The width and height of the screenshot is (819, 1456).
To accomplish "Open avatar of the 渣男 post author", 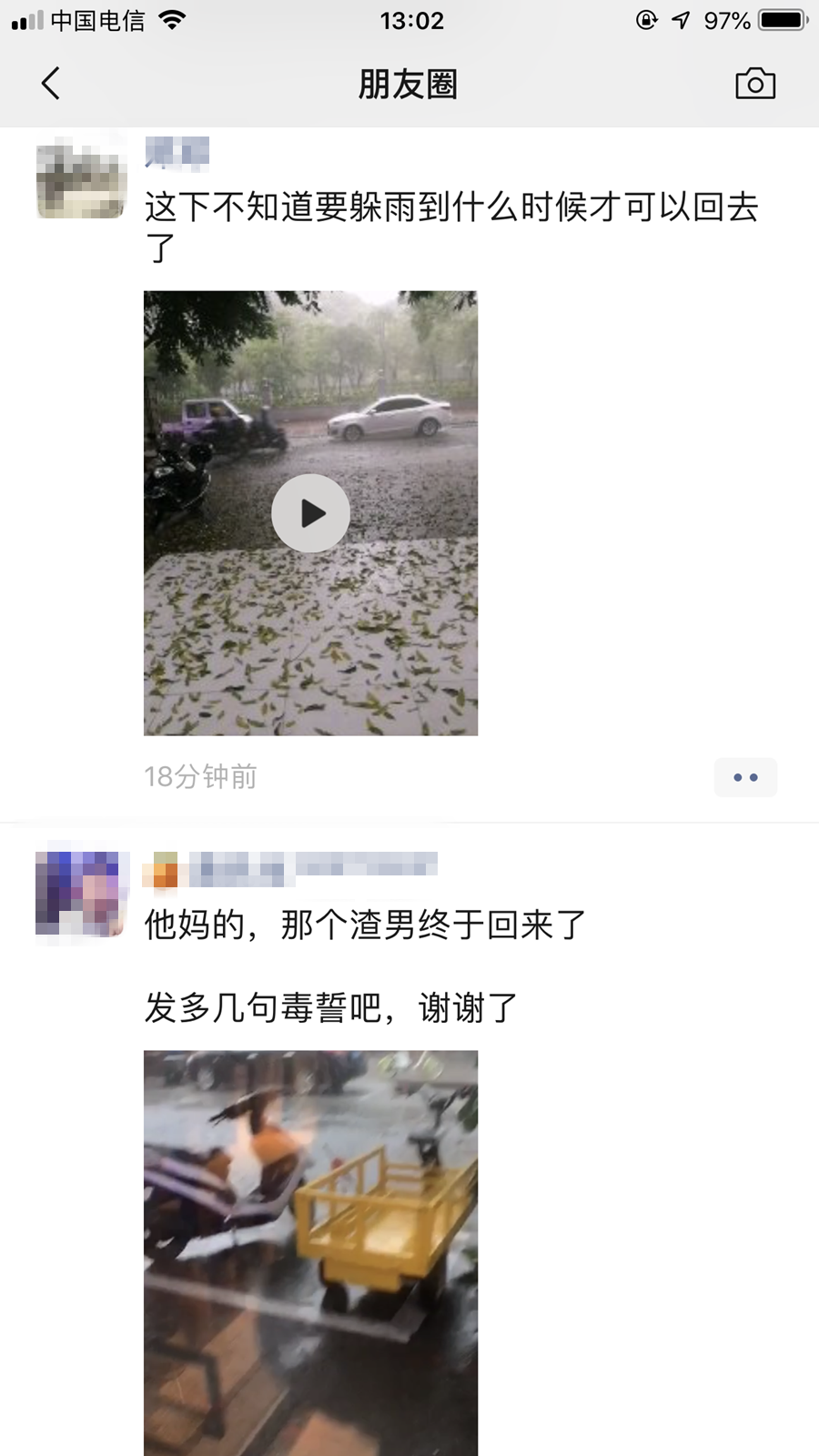I will tap(81, 894).
